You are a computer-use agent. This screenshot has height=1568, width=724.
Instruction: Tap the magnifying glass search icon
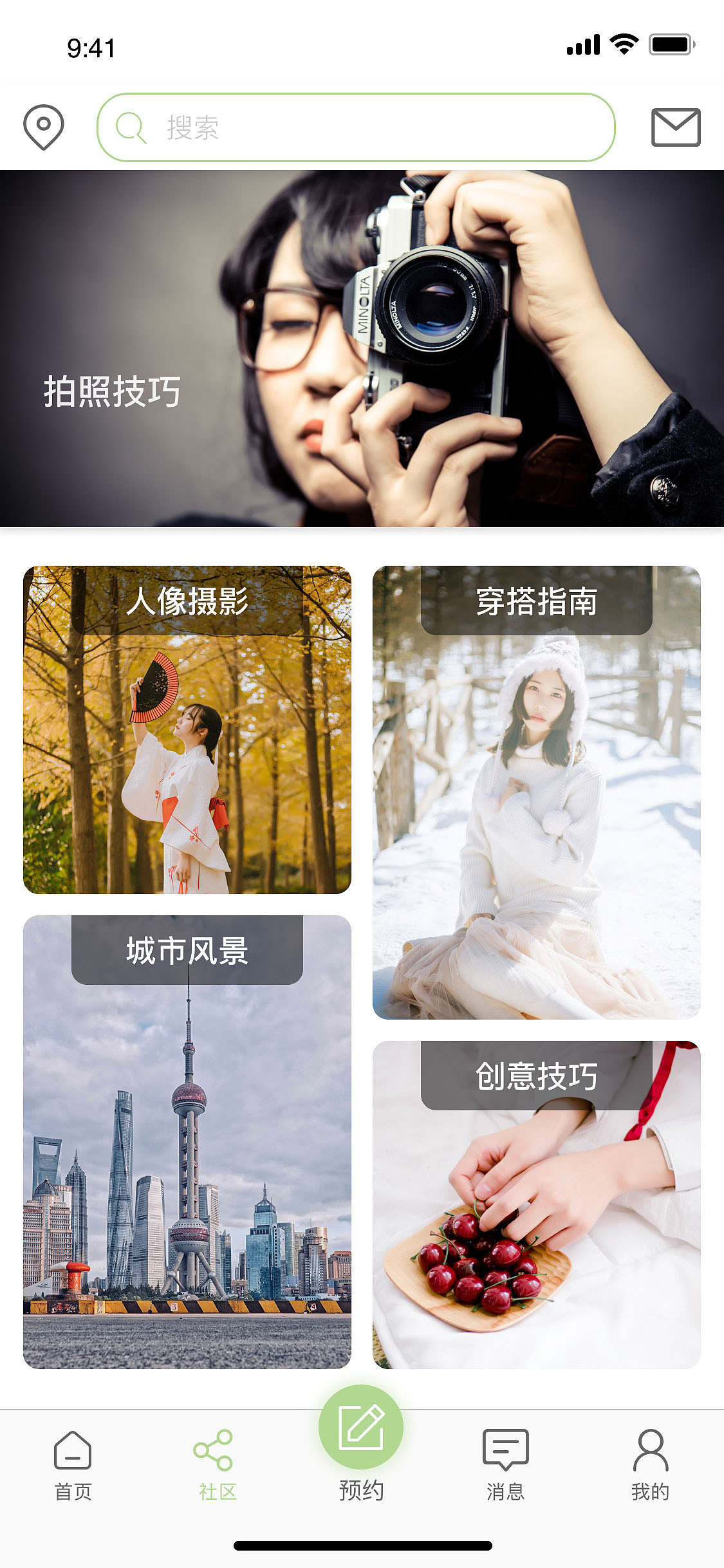click(x=131, y=127)
